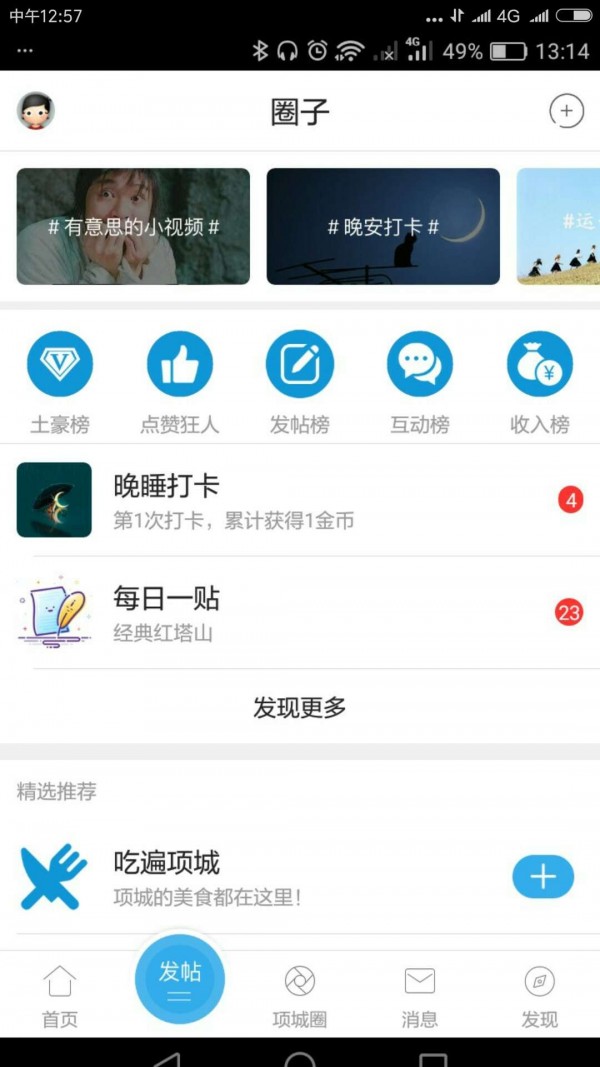Switch to the 项城圈 tab

coord(300,996)
